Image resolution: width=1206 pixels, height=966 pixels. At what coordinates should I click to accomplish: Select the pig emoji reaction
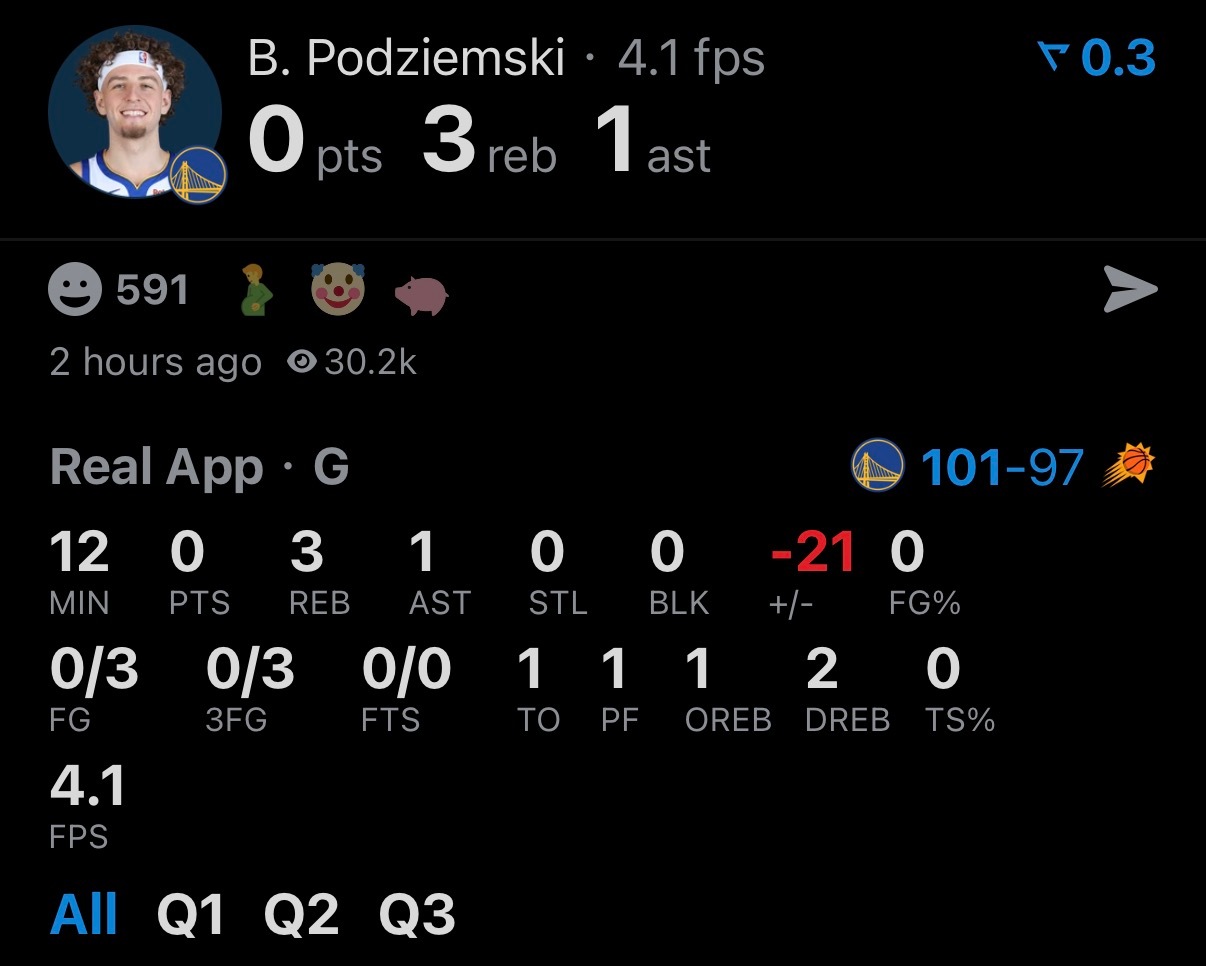coord(421,295)
